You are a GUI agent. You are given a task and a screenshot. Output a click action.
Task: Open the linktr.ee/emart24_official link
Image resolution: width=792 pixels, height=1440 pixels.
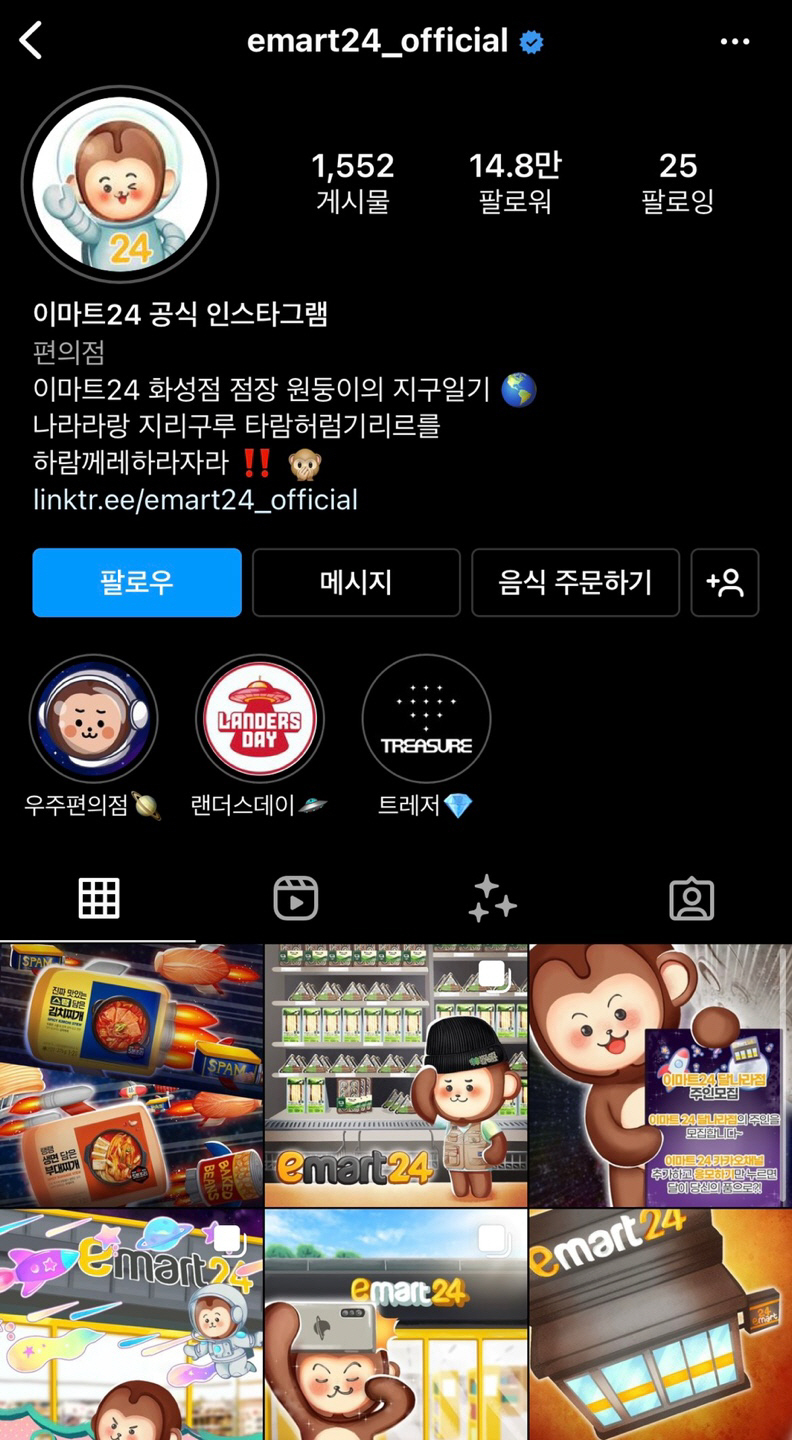click(x=195, y=500)
